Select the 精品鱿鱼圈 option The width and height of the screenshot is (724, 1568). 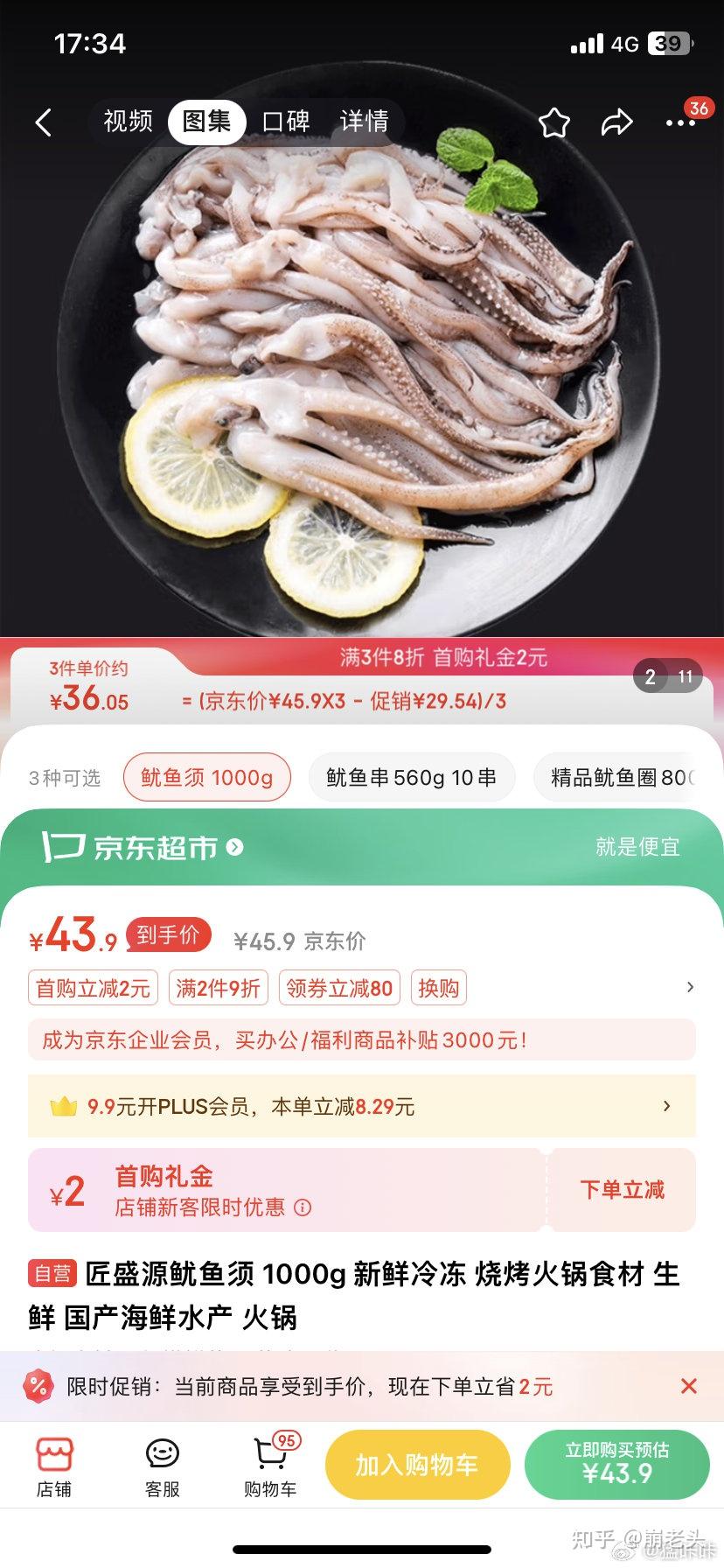pos(623,777)
